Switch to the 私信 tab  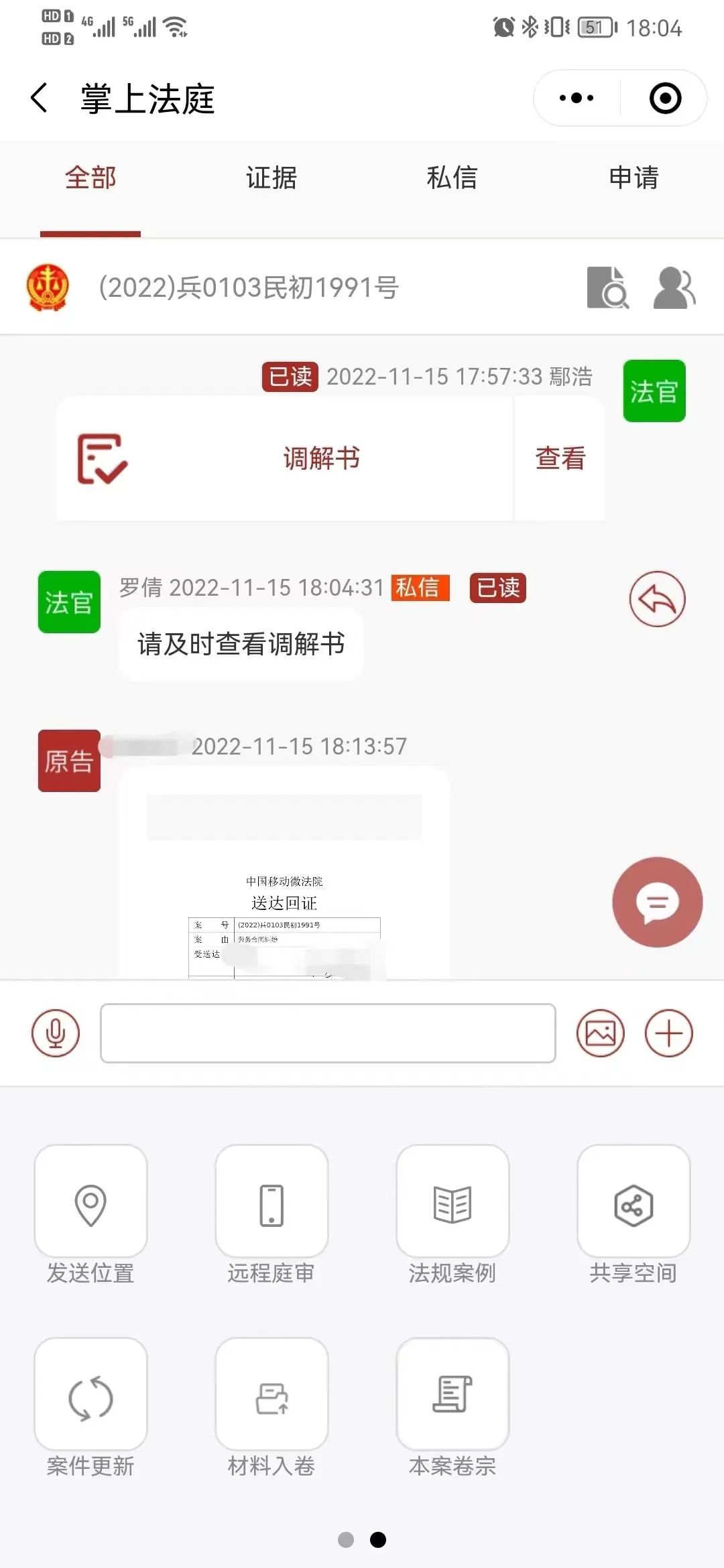coord(452,178)
